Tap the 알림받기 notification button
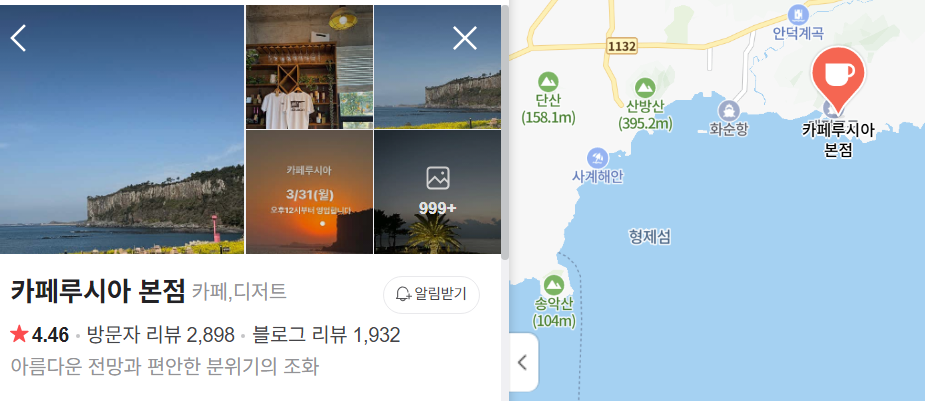The image size is (925, 401). [431, 294]
